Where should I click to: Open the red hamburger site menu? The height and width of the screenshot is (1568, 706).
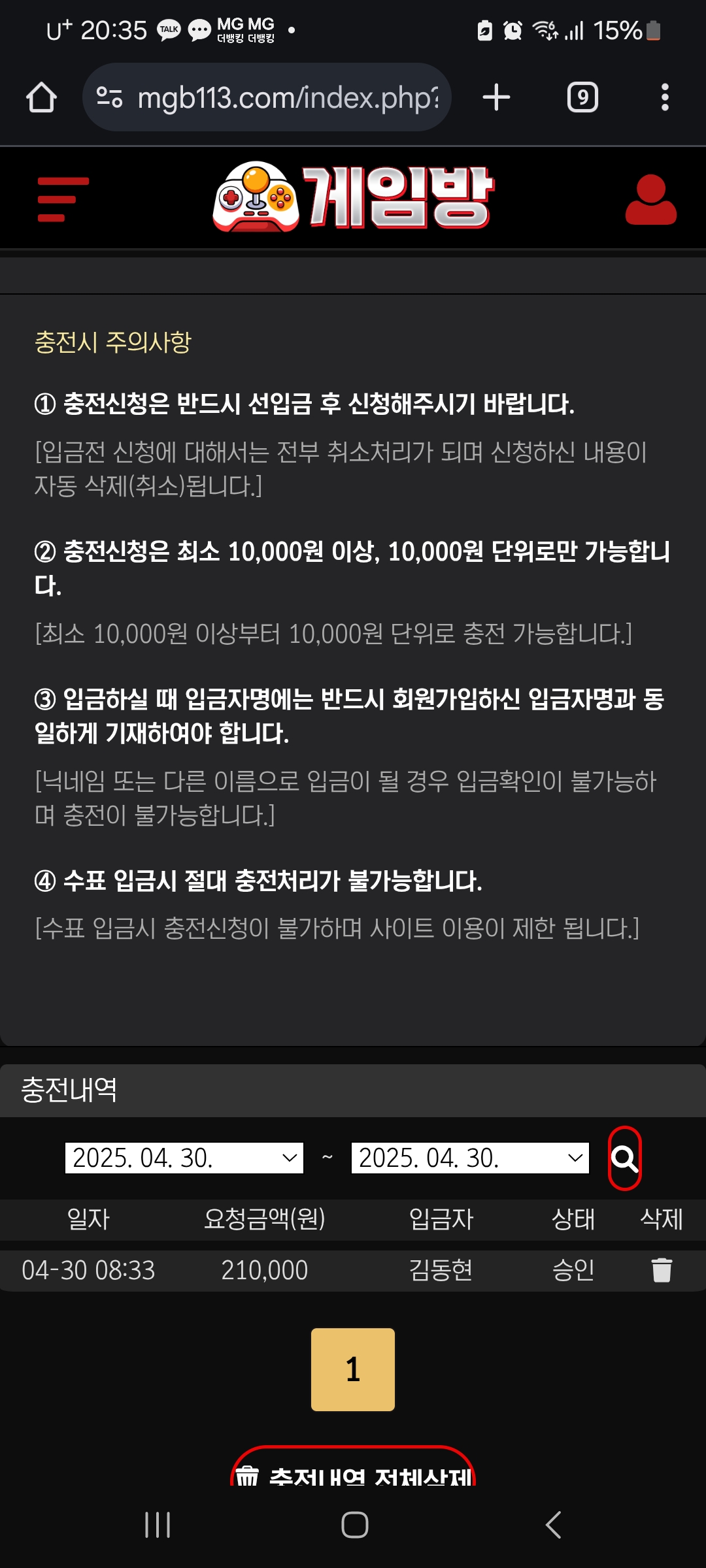coord(63,199)
